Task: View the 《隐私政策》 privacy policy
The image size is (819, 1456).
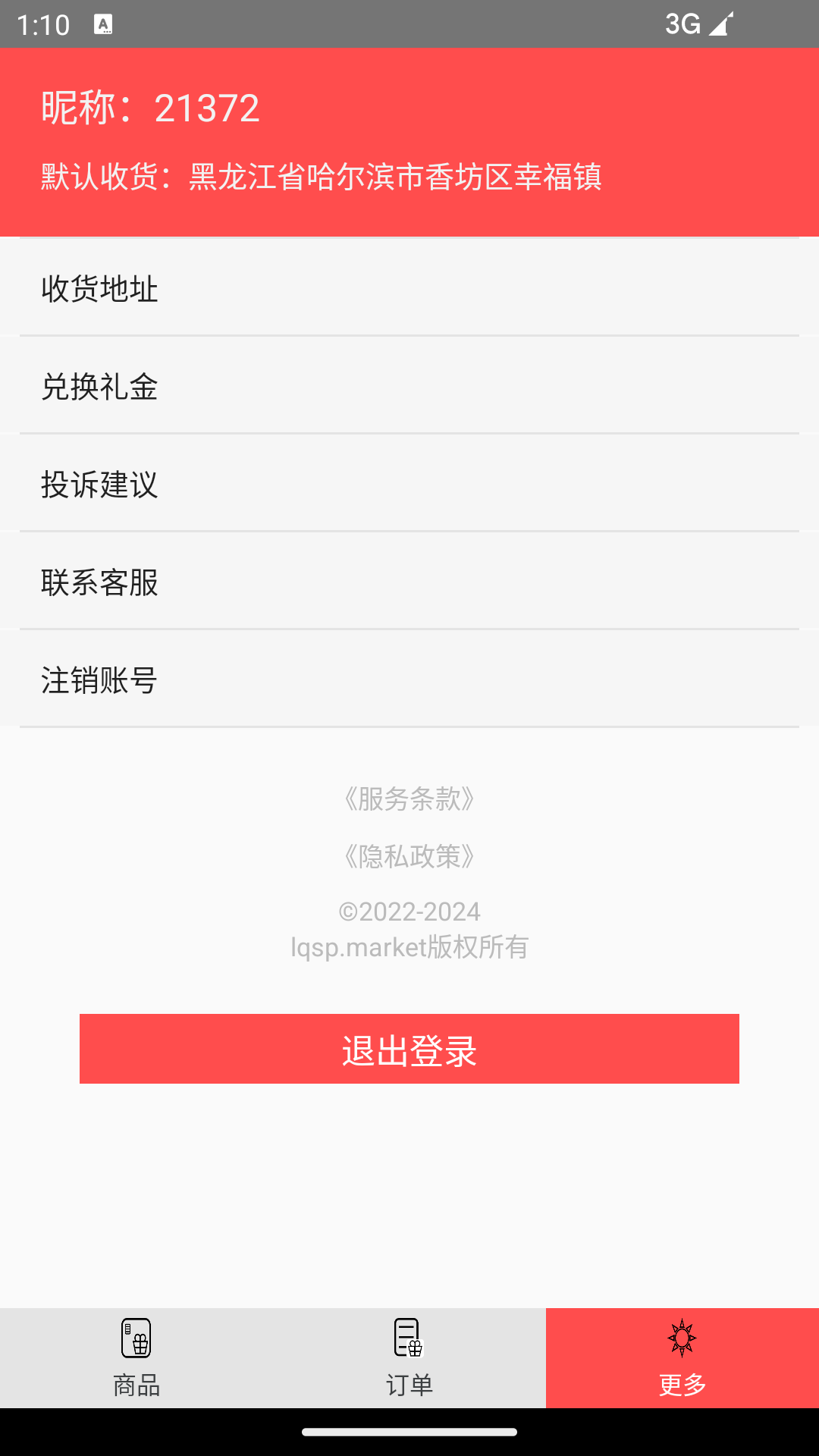Action: tap(408, 857)
